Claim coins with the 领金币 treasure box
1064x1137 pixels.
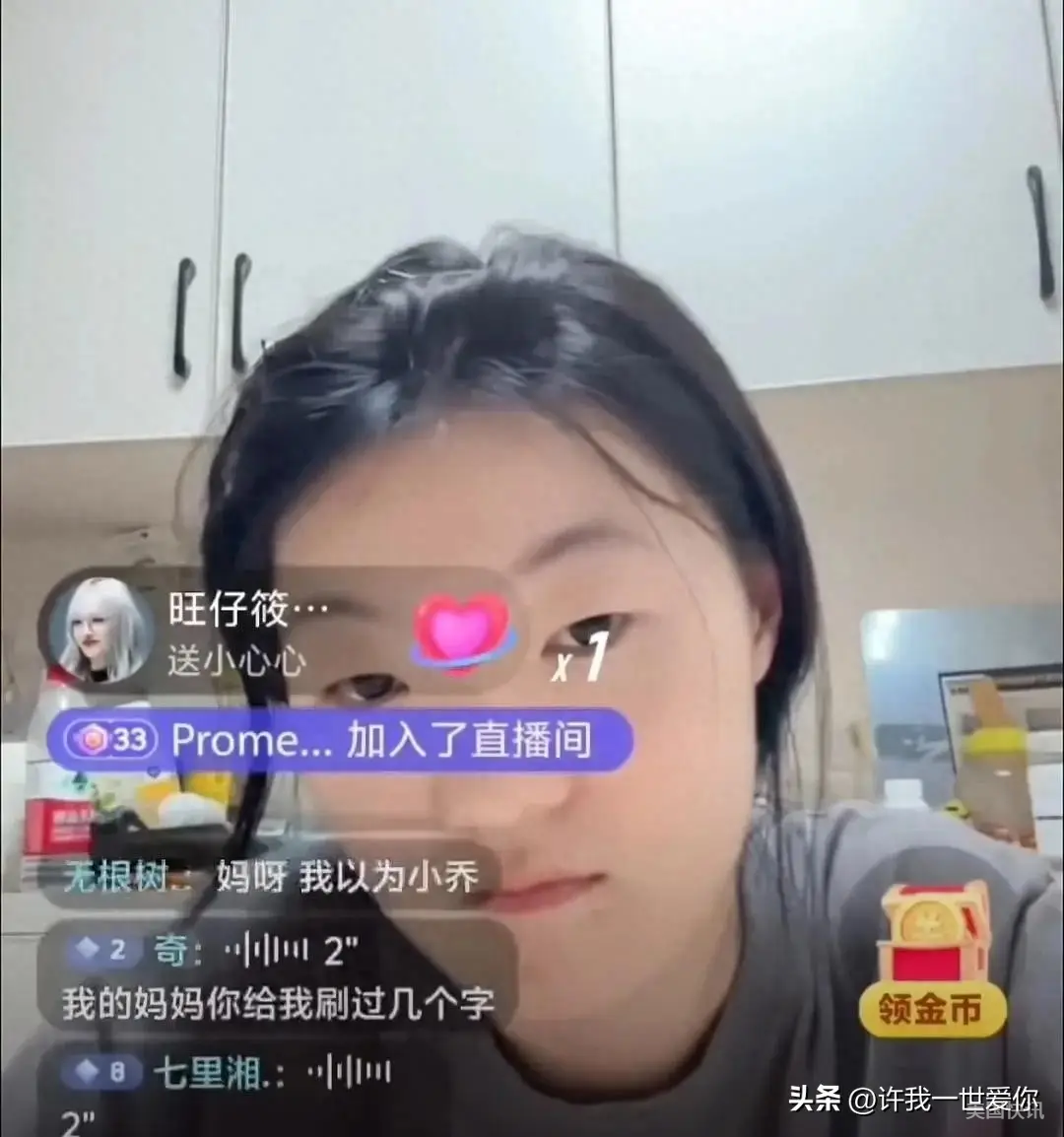932,959
